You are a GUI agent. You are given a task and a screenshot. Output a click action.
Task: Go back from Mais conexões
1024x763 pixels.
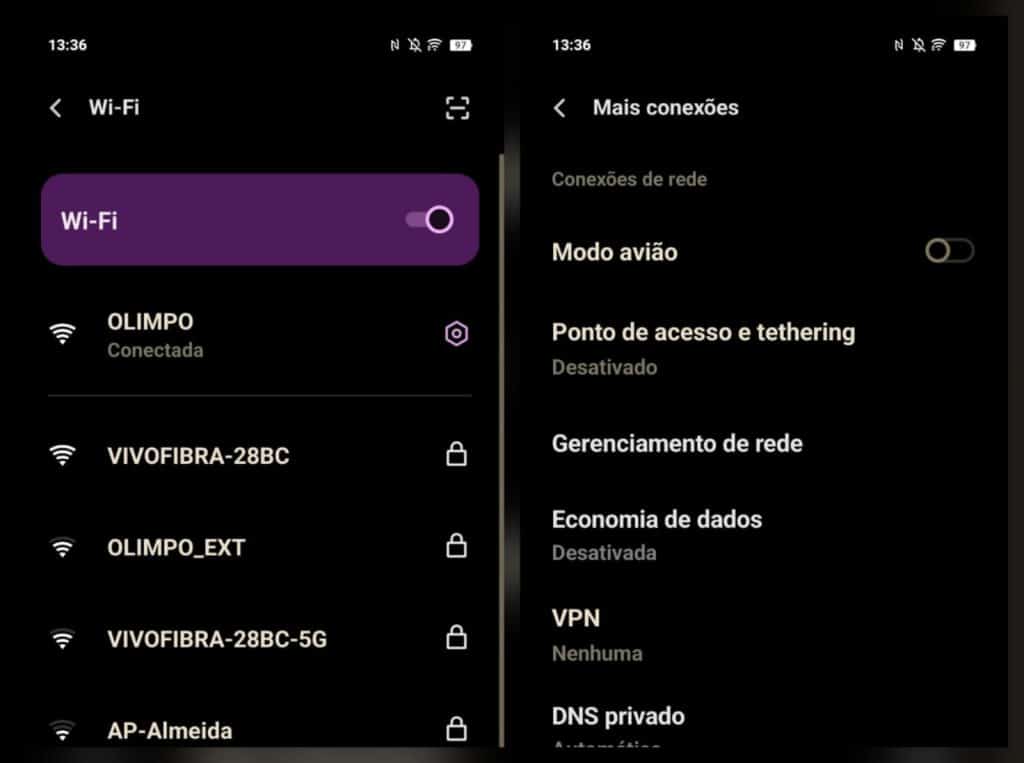point(560,108)
